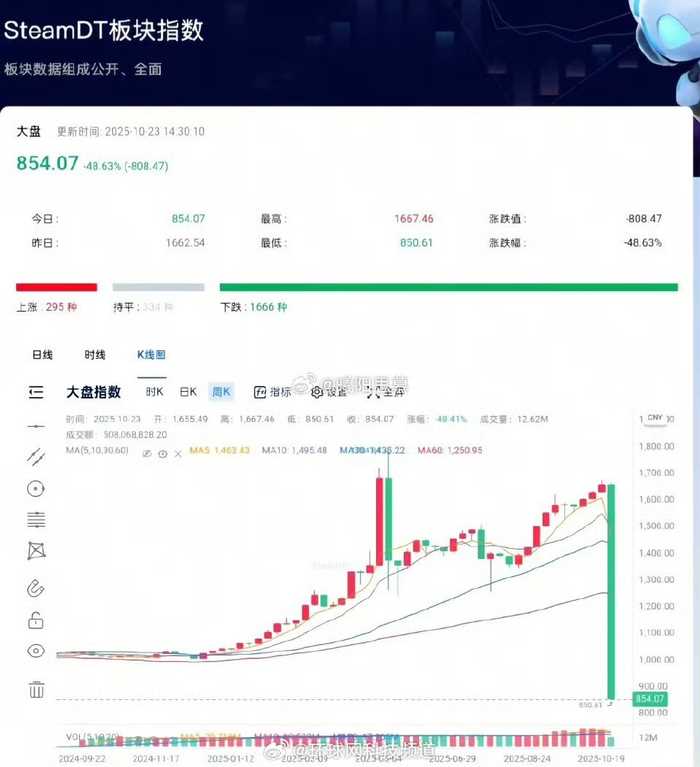Switch to the 时线 tab

[x=95, y=355]
